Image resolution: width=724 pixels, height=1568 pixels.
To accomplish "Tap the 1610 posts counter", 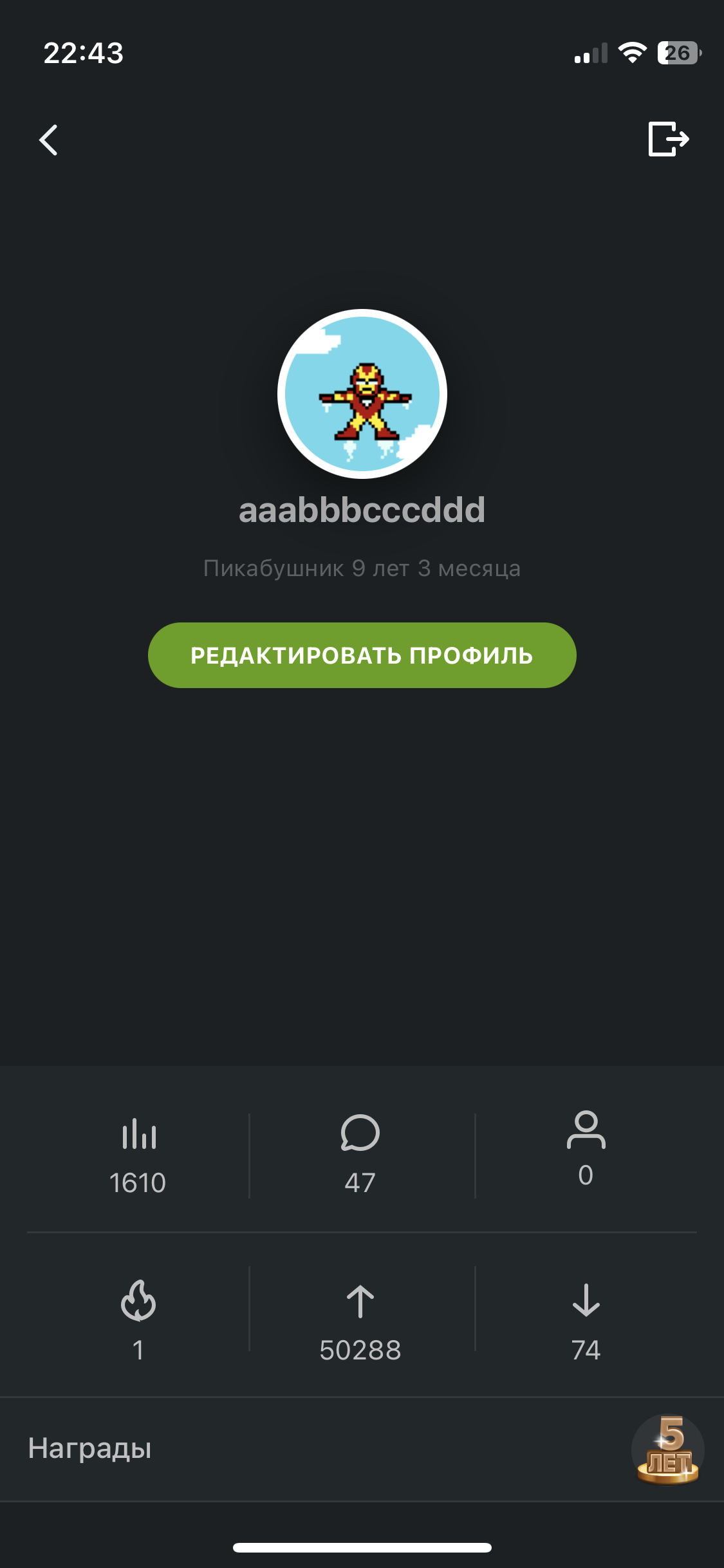I will 138,1182.
